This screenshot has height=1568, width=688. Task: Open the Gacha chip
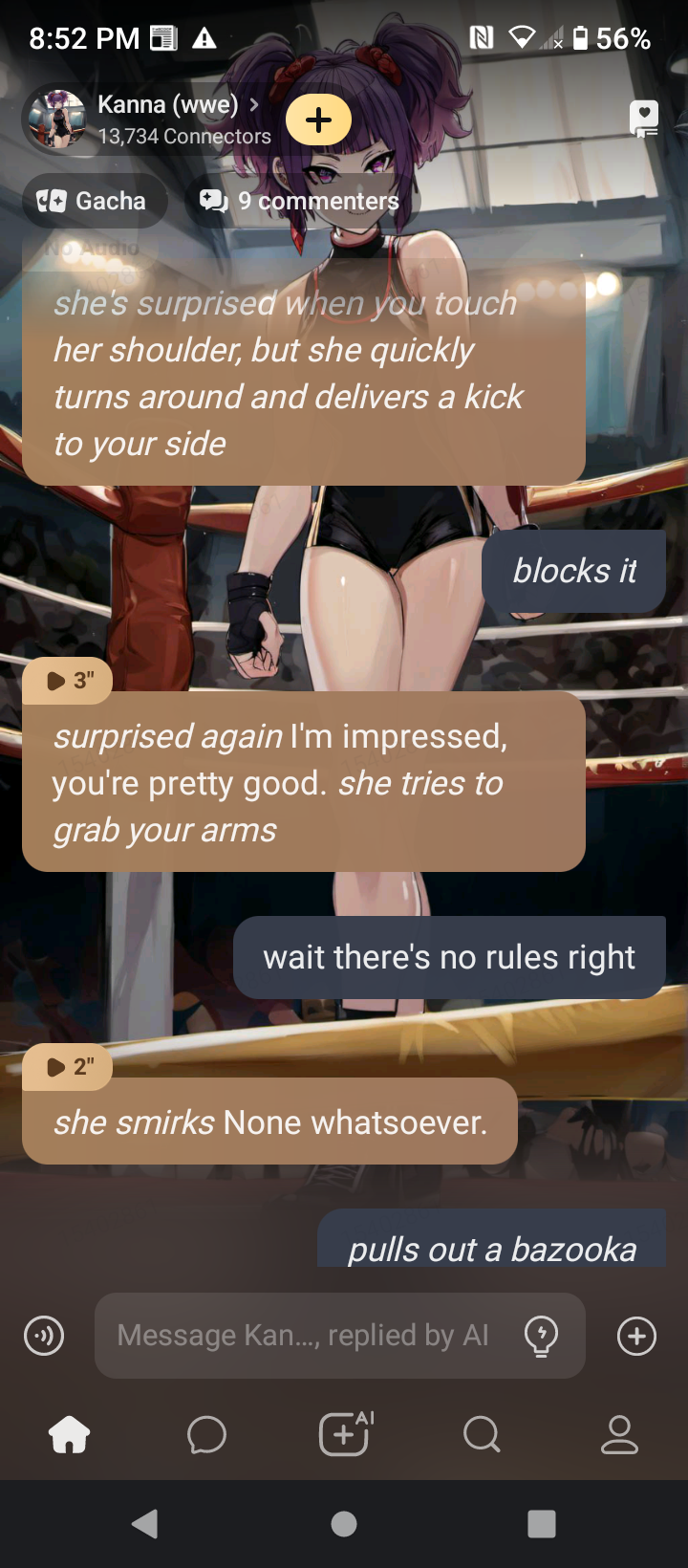[x=93, y=201]
